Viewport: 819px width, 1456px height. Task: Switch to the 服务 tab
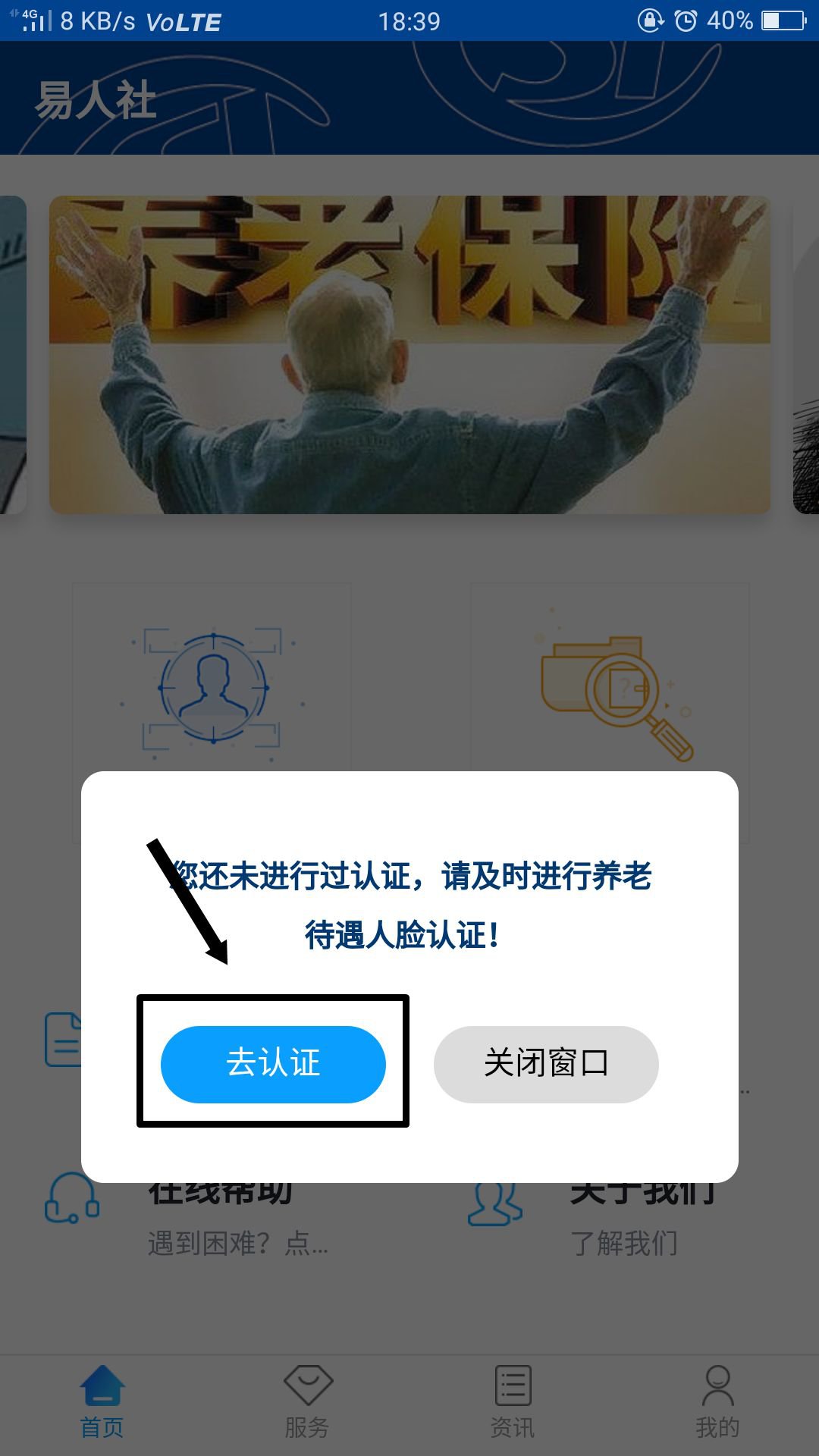click(307, 1403)
